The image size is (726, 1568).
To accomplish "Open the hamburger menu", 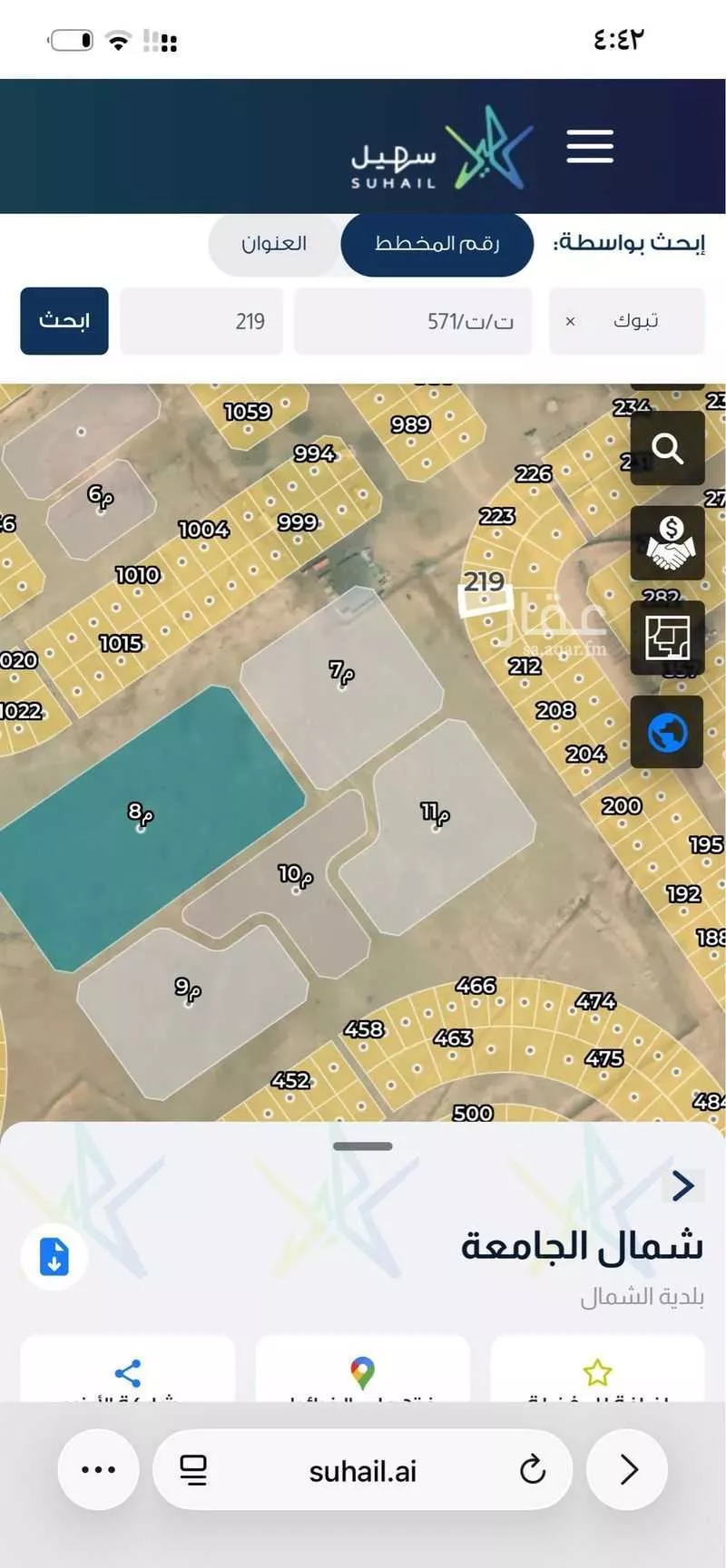I will 590,146.
